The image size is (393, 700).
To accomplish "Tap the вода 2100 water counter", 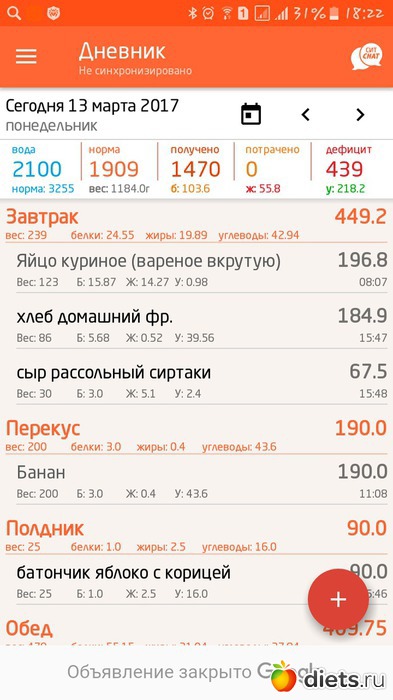I will 41,169.
